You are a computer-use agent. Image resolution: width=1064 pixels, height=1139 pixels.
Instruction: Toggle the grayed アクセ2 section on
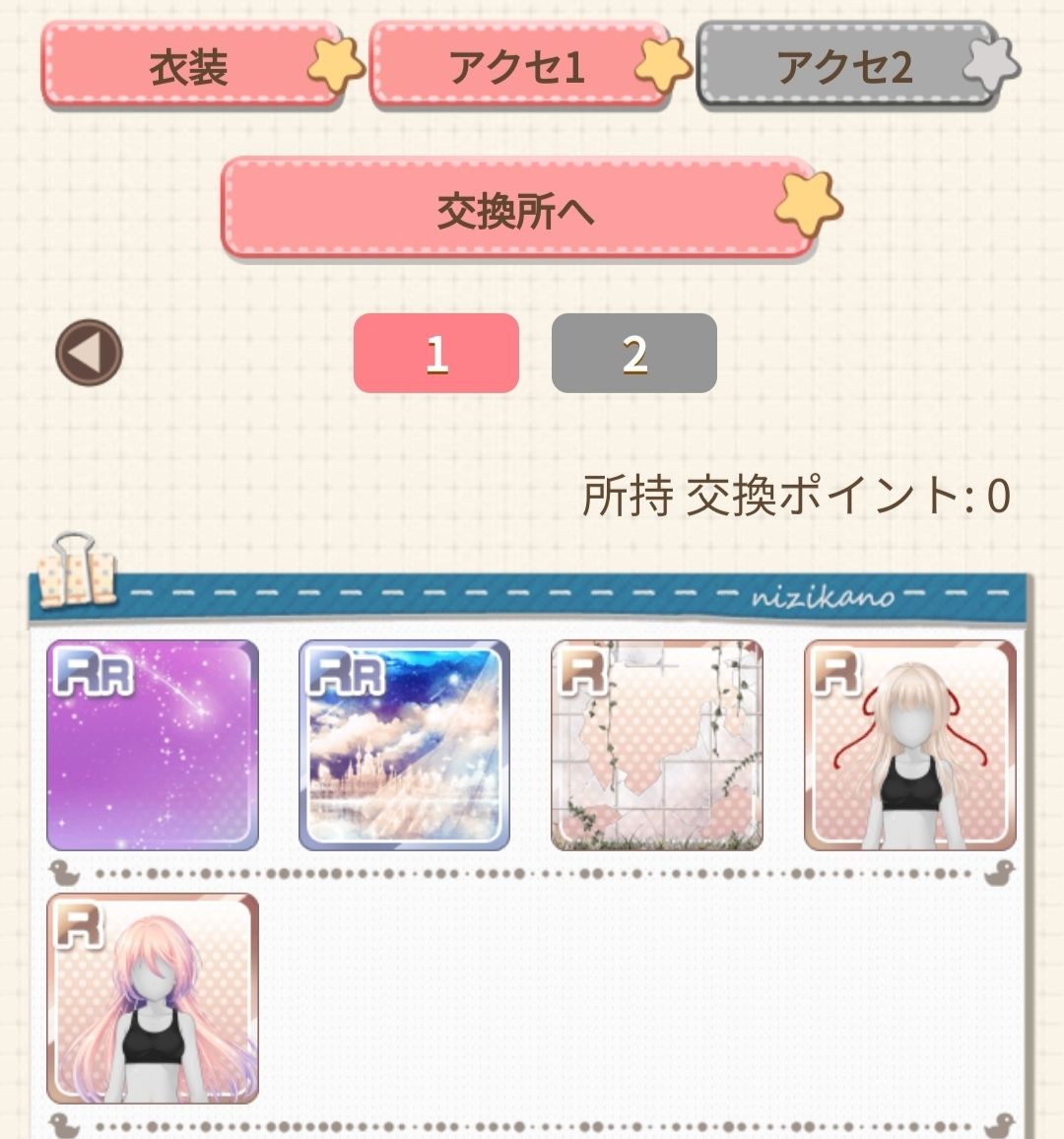(x=847, y=68)
